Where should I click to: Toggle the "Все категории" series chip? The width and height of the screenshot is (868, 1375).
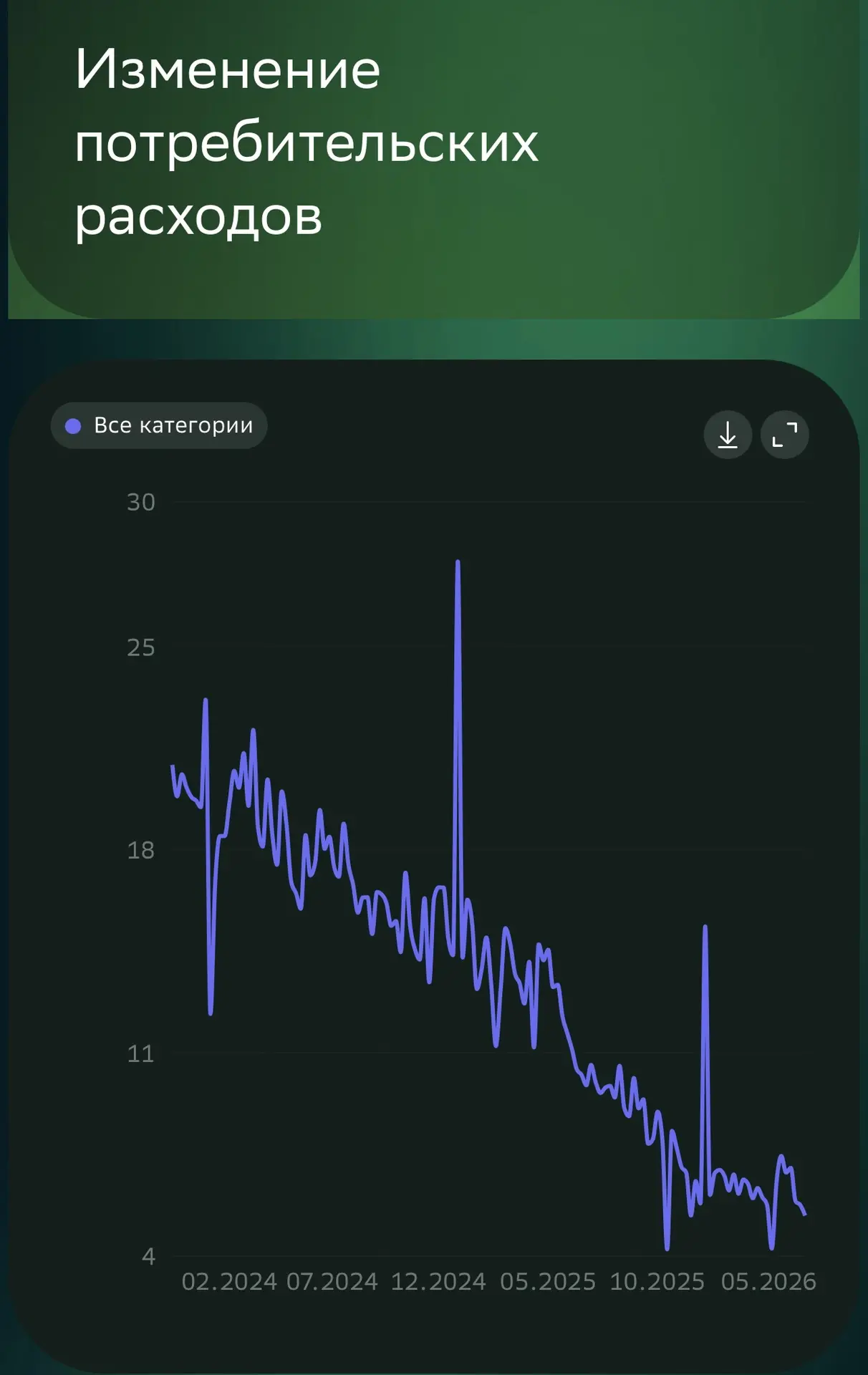click(x=159, y=425)
